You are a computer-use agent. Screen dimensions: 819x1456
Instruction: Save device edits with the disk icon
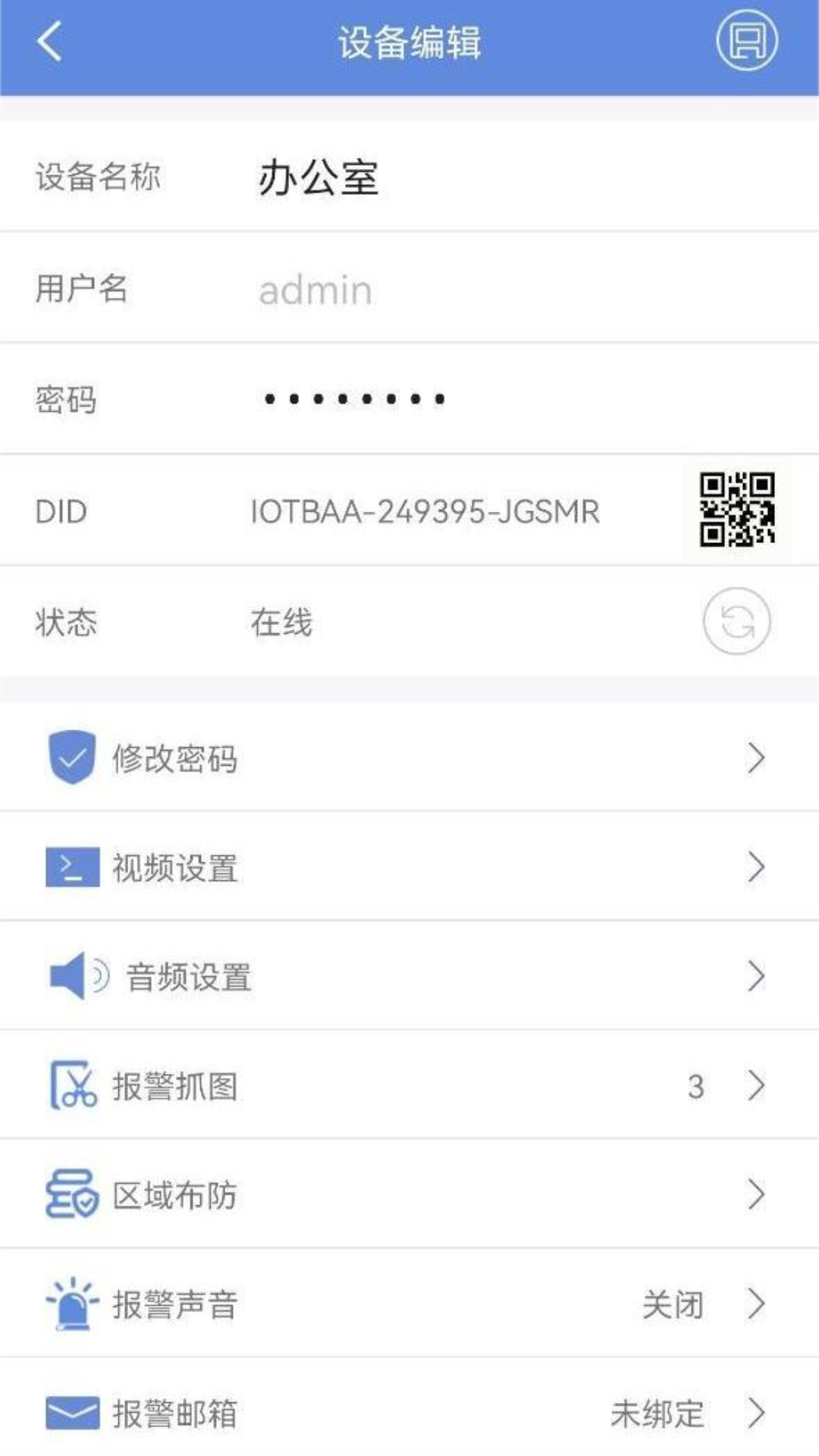(747, 41)
